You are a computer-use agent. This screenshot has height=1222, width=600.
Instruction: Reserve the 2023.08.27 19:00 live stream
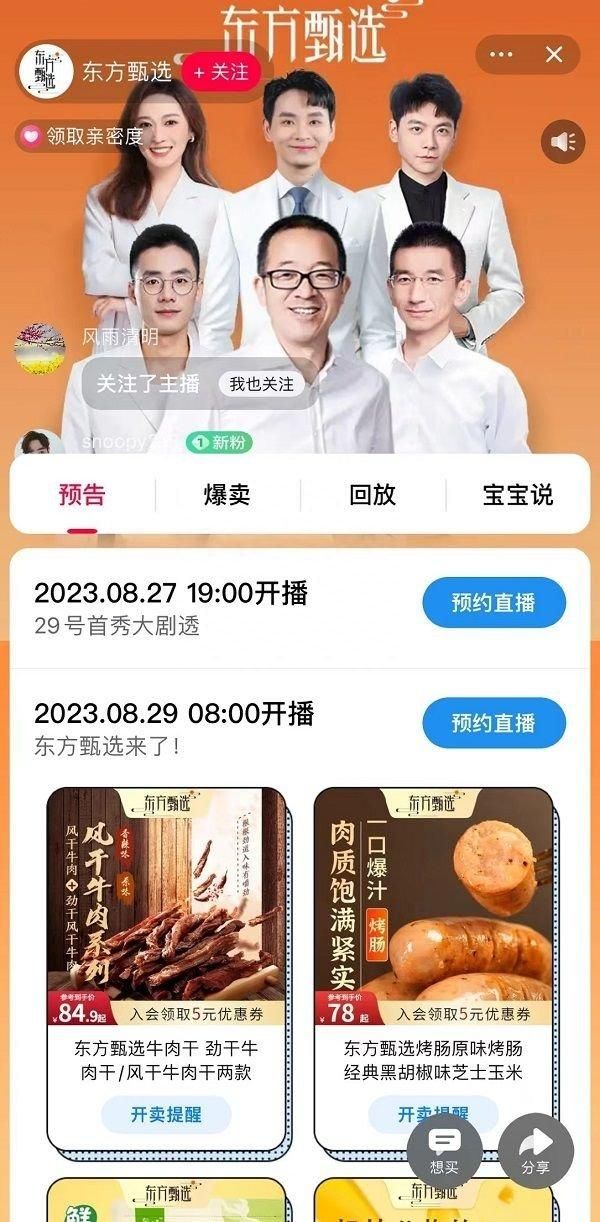tap(493, 603)
